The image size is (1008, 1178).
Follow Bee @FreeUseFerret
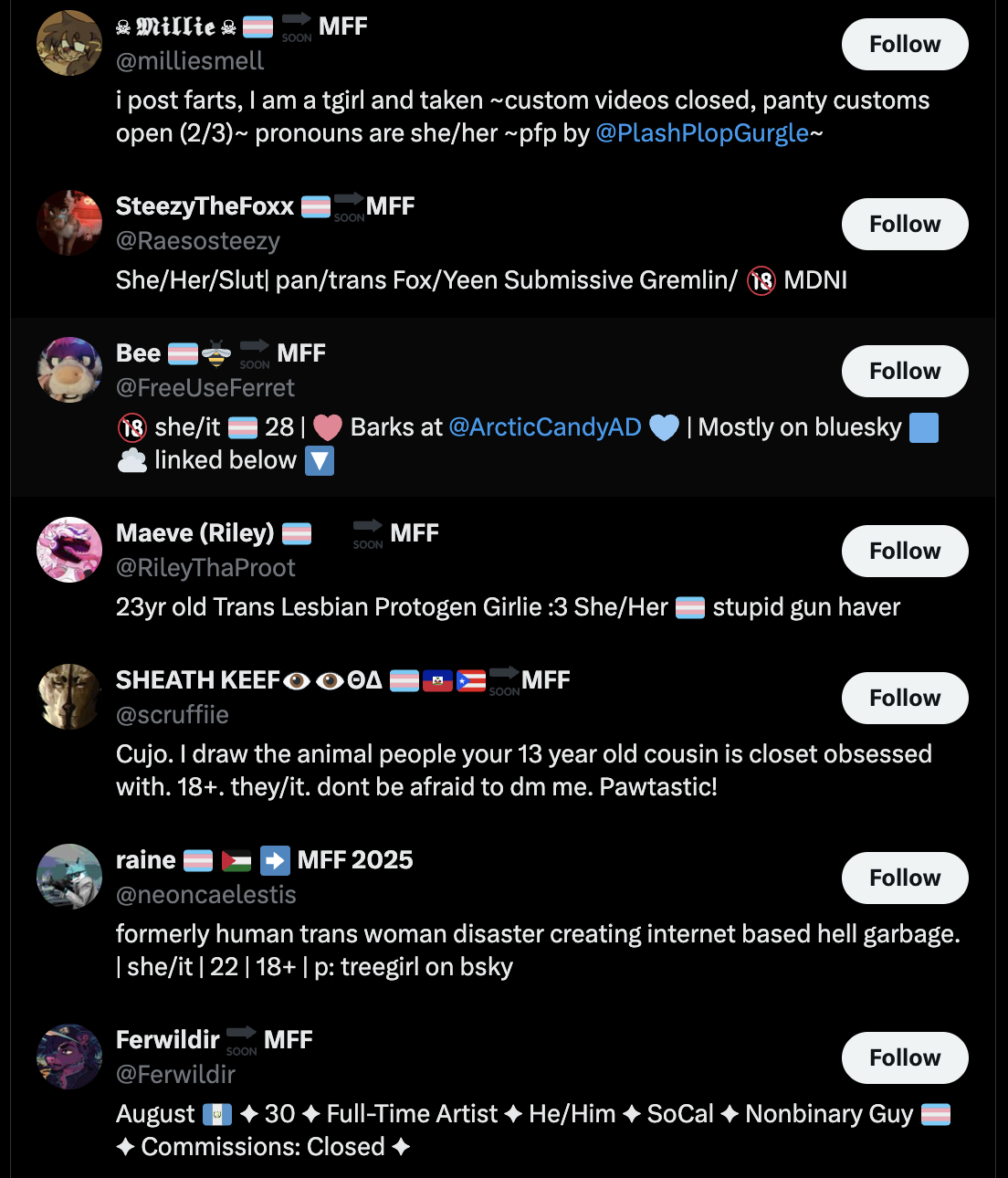[x=904, y=371]
